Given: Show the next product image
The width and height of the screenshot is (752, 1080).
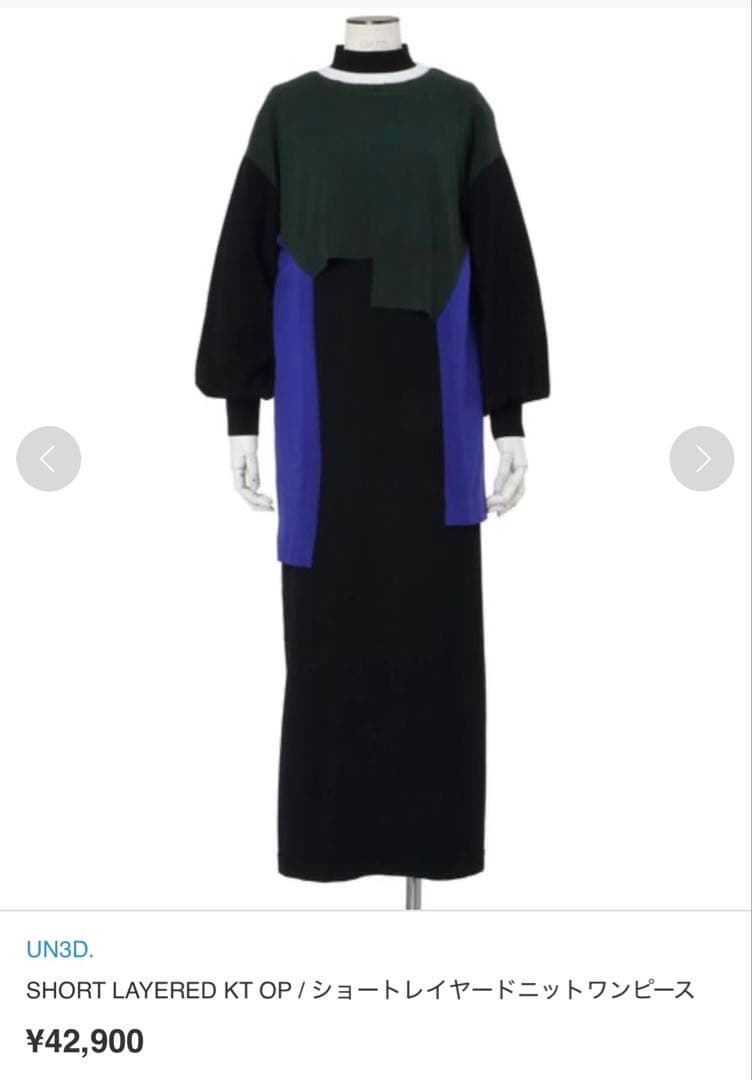Looking at the screenshot, I should [x=702, y=459].
